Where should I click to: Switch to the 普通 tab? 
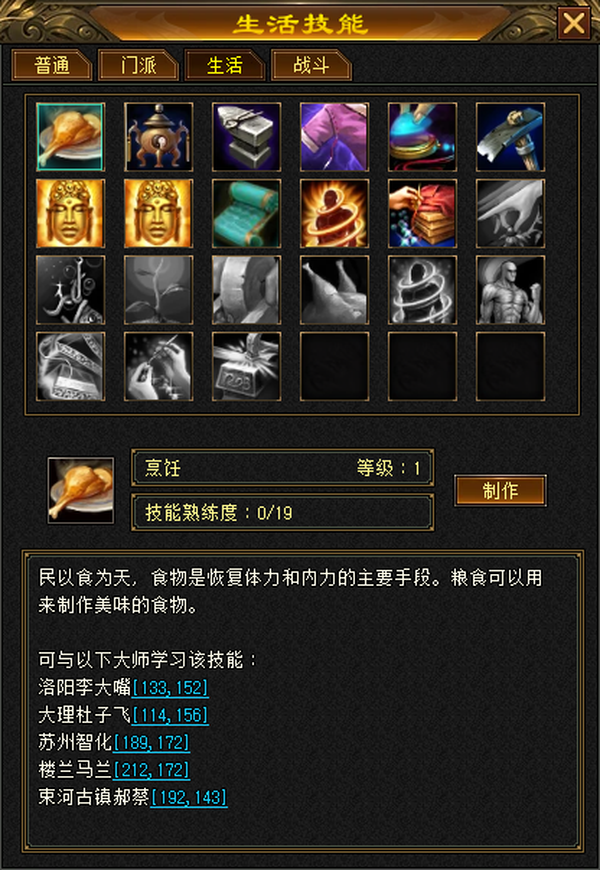[x=52, y=65]
